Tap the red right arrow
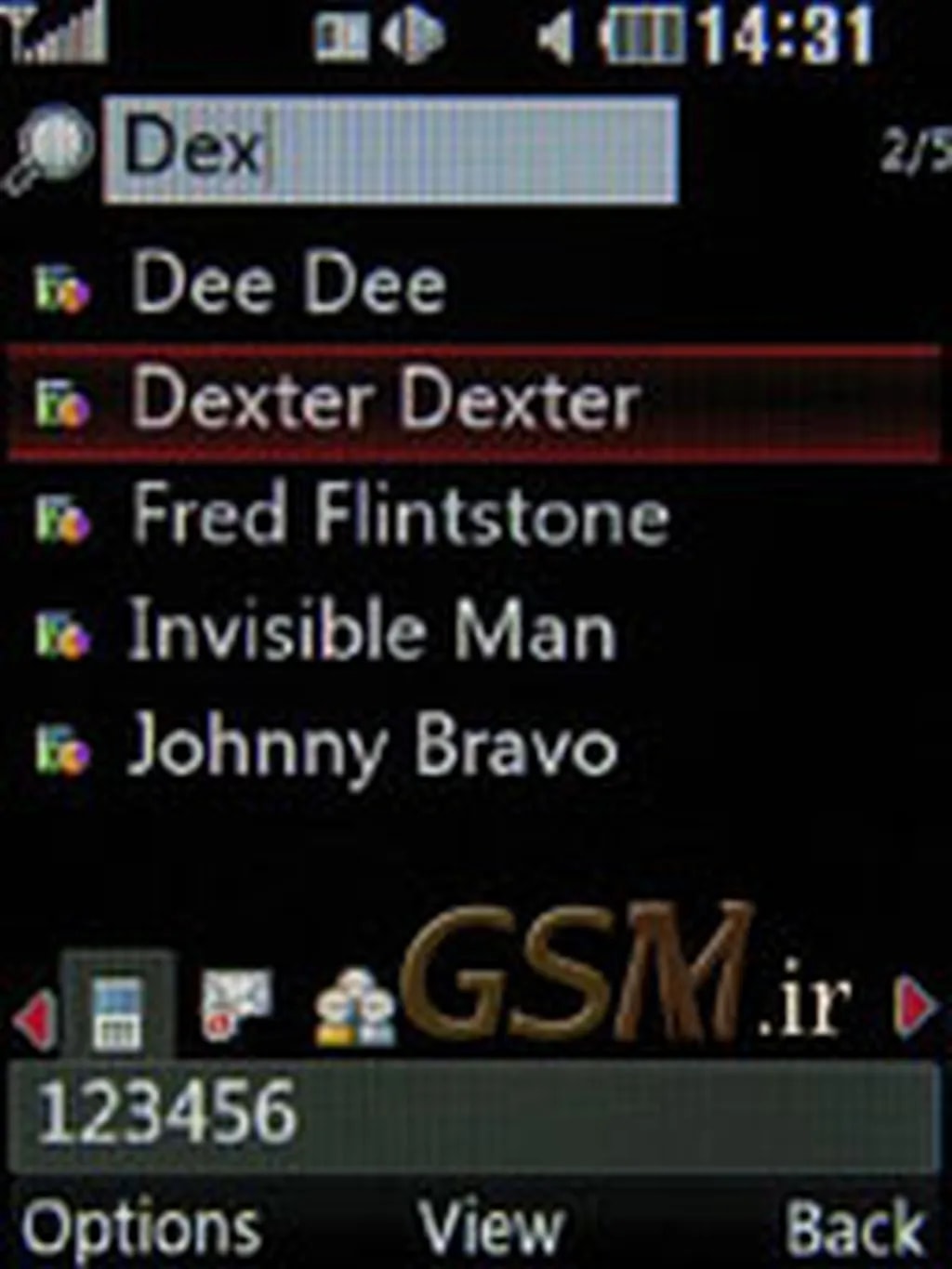Viewport: 952px width, 1269px height. 915,1006
